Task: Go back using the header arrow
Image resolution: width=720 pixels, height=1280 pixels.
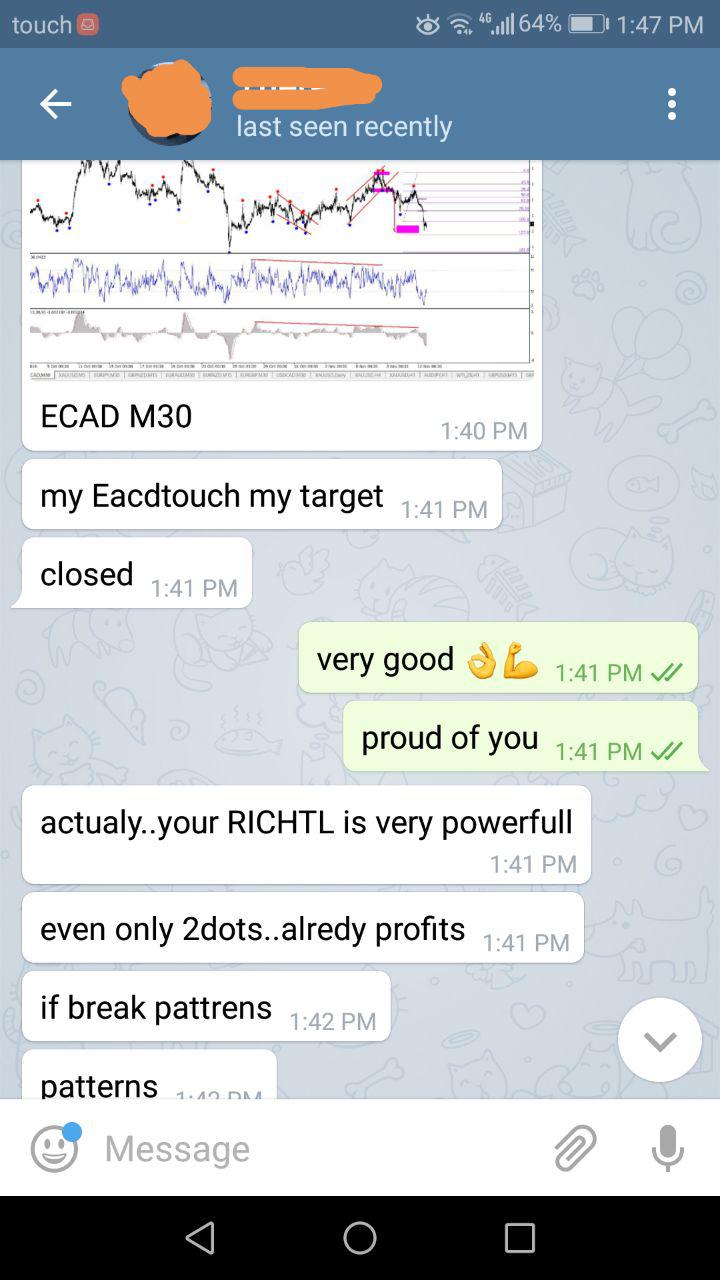Action: pos(55,104)
